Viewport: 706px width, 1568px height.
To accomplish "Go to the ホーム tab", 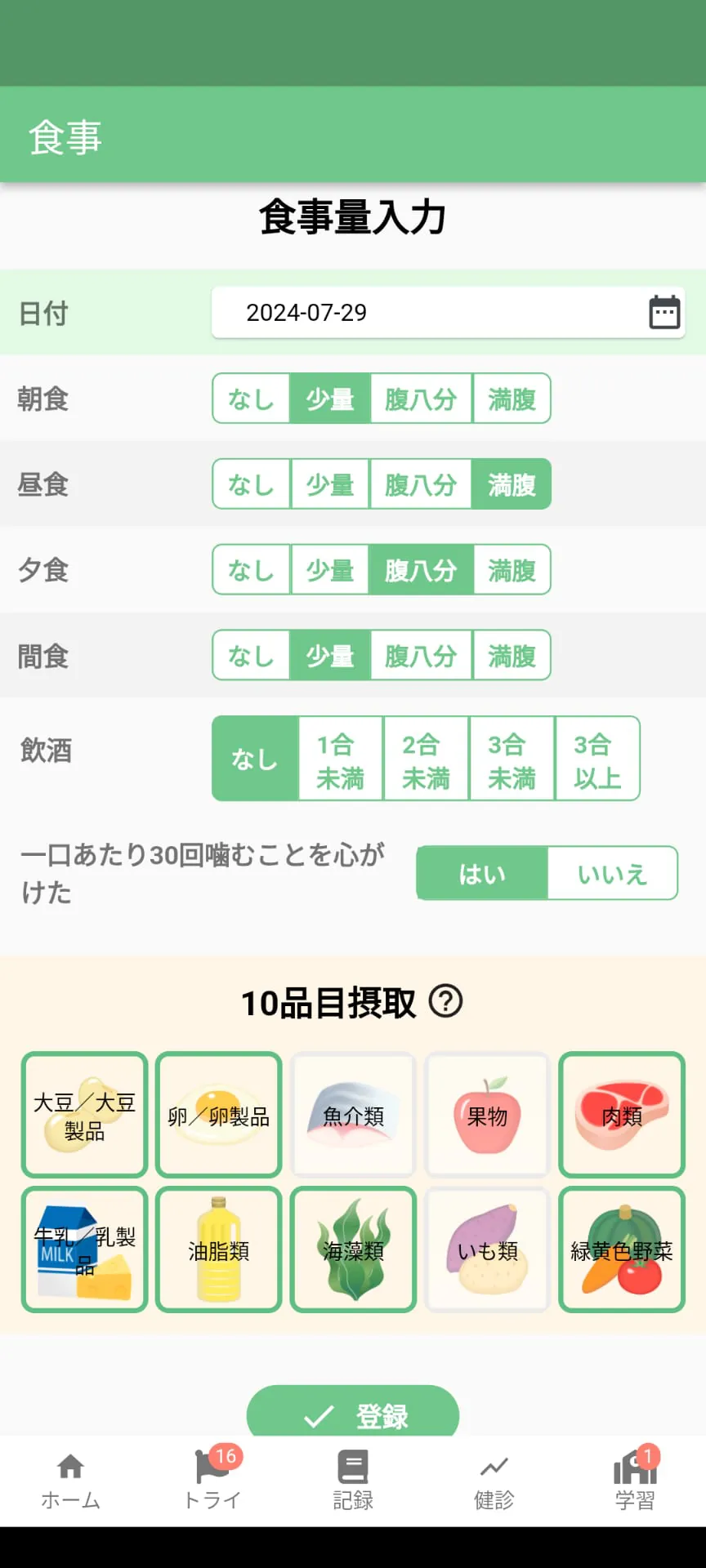I will tap(71, 1481).
